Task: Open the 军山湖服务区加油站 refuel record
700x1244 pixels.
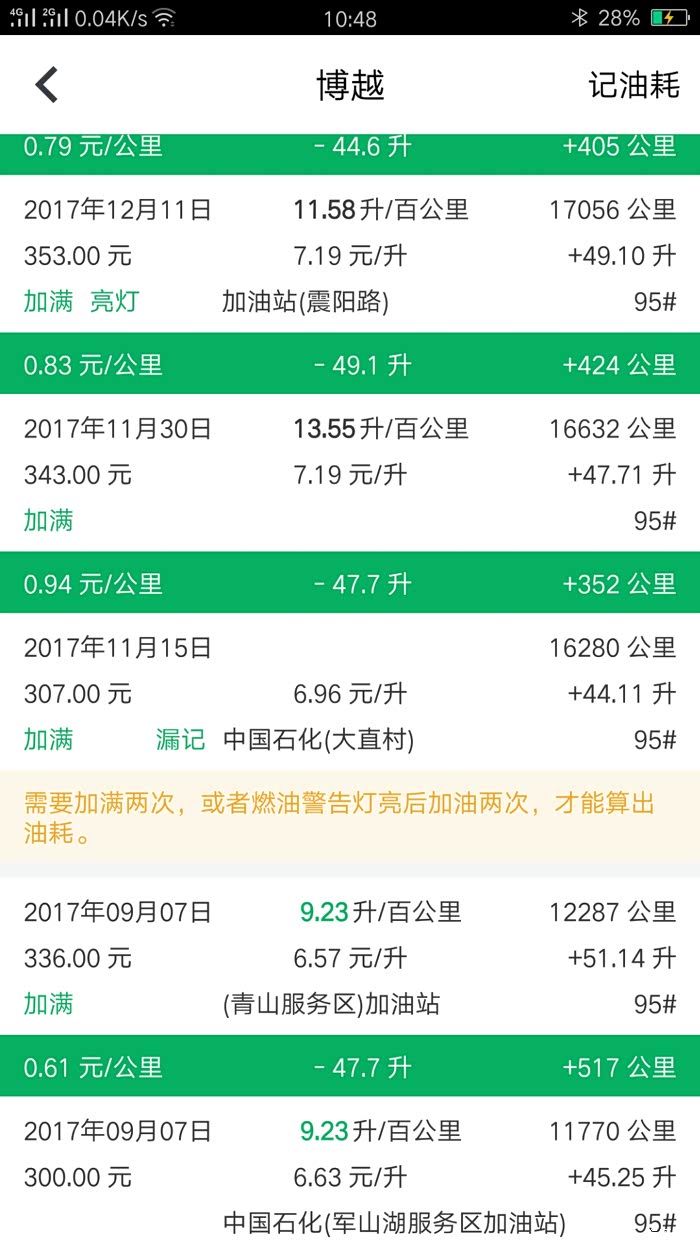Action: click(350, 1171)
